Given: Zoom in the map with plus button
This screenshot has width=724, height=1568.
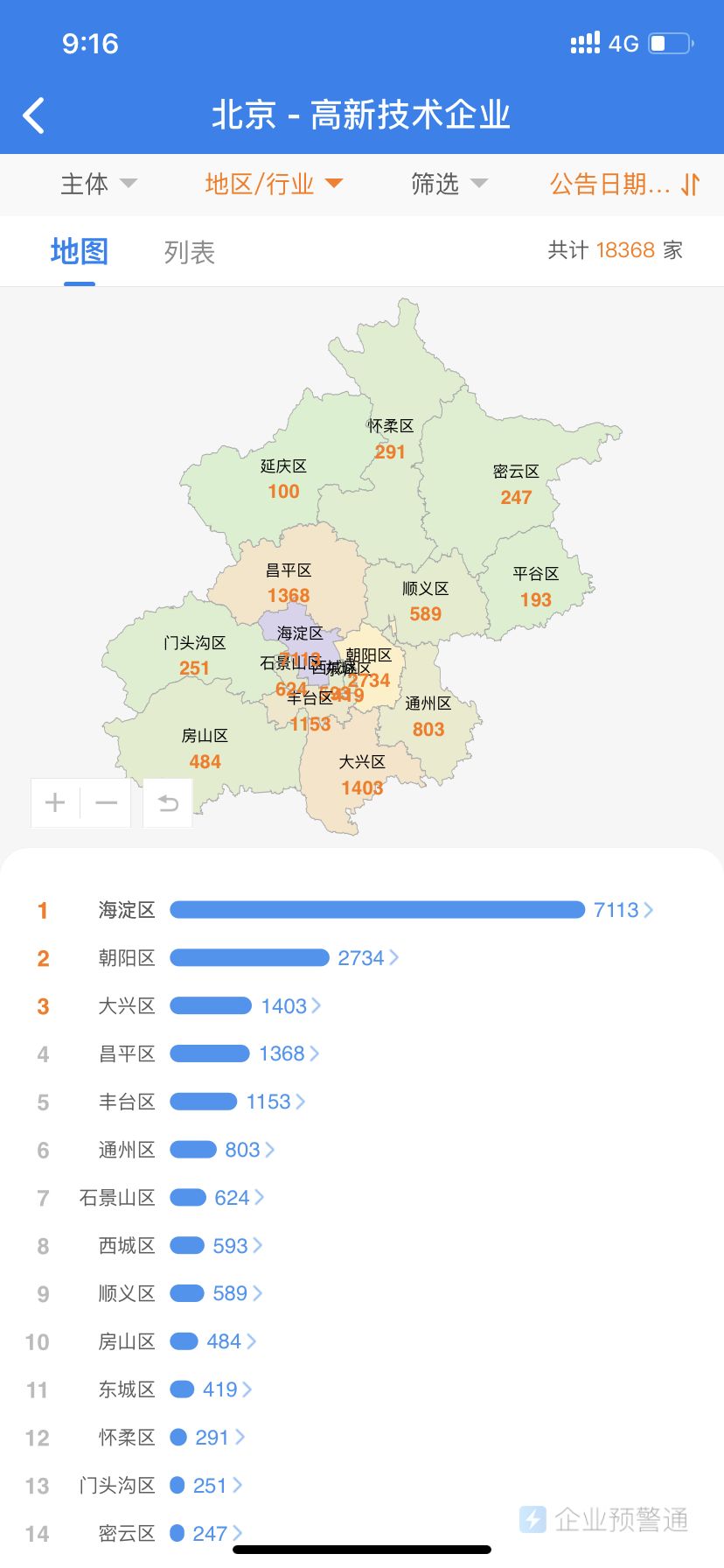Looking at the screenshot, I should coord(55,802).
